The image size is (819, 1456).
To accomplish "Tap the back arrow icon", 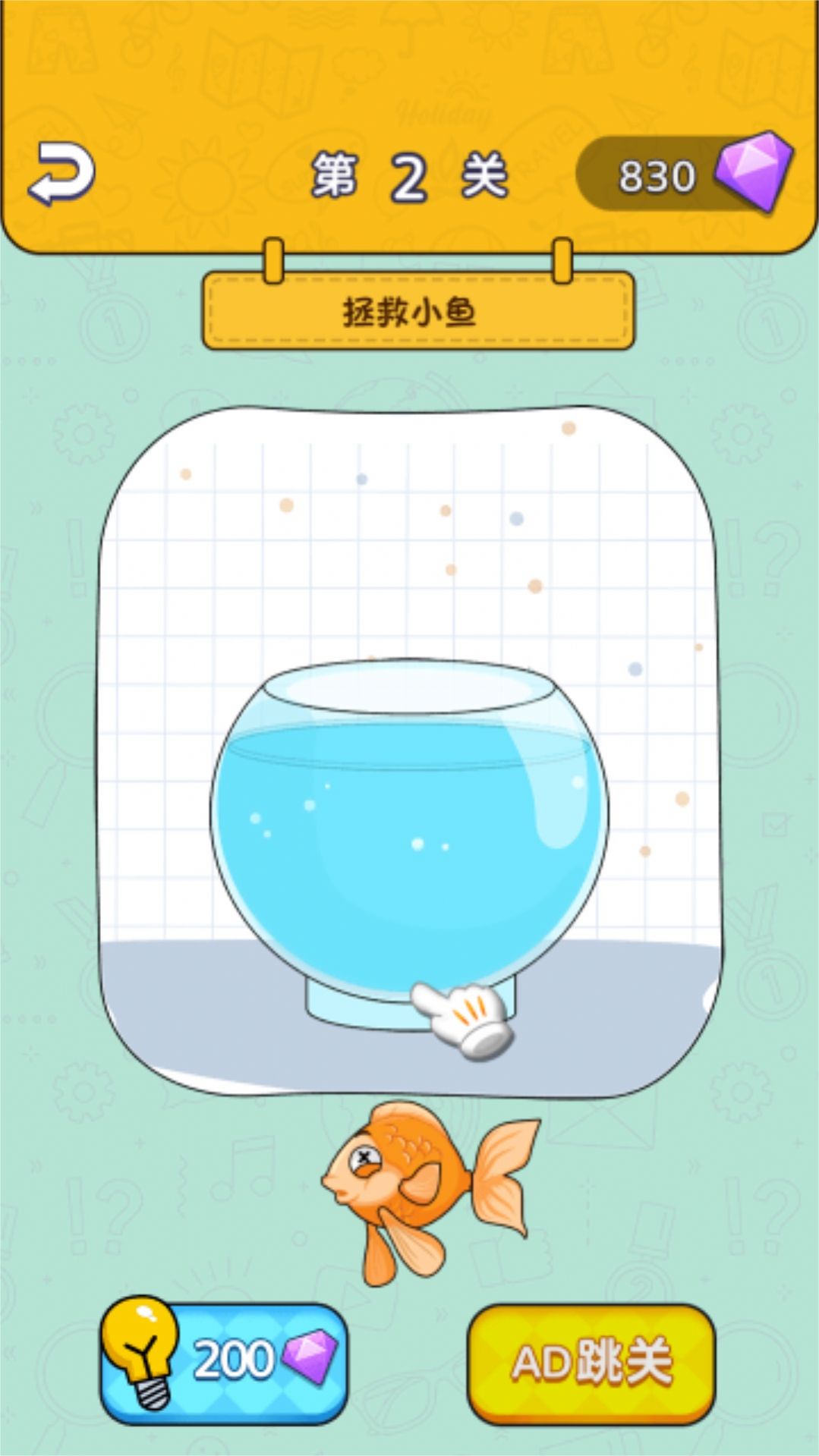I will pyautogui.click(x=62, y=174).
